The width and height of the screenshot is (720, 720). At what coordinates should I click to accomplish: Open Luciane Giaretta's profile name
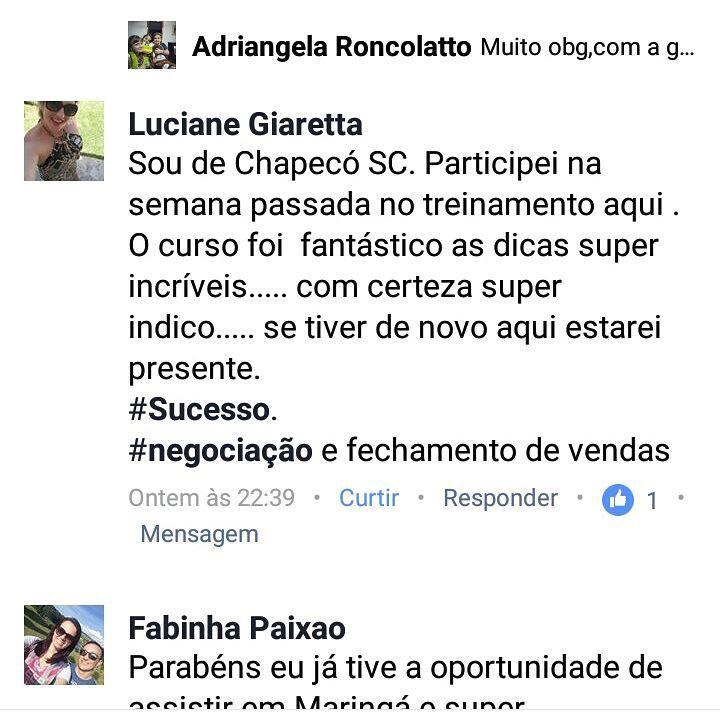pos(245,125)
